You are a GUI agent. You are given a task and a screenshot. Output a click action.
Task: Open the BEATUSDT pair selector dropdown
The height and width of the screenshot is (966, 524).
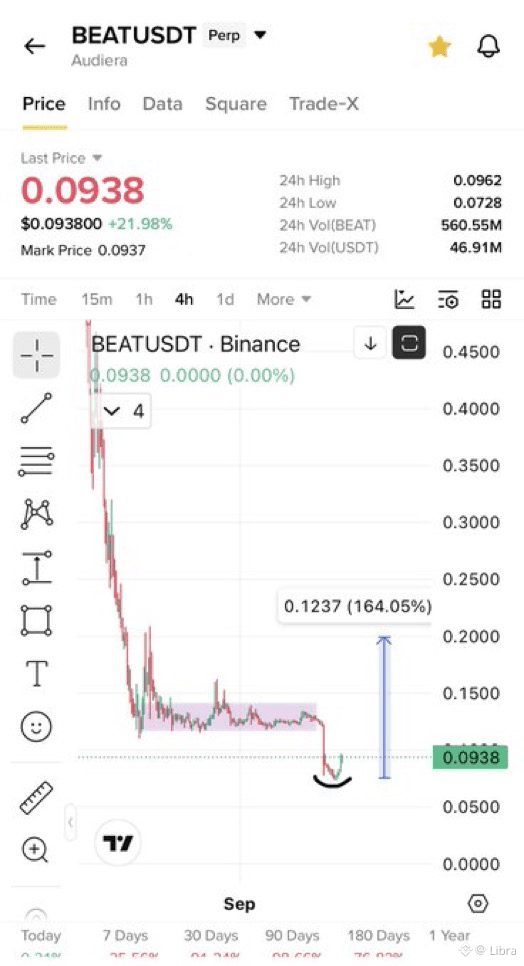pos(260,35)
